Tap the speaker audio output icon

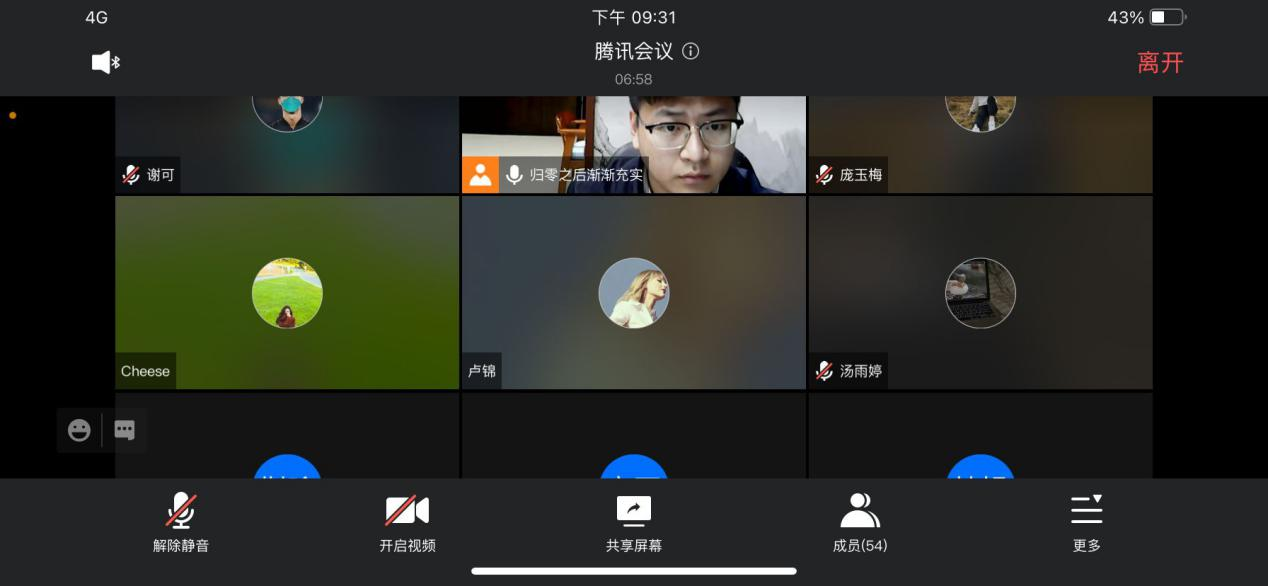(x=105, y=62)
